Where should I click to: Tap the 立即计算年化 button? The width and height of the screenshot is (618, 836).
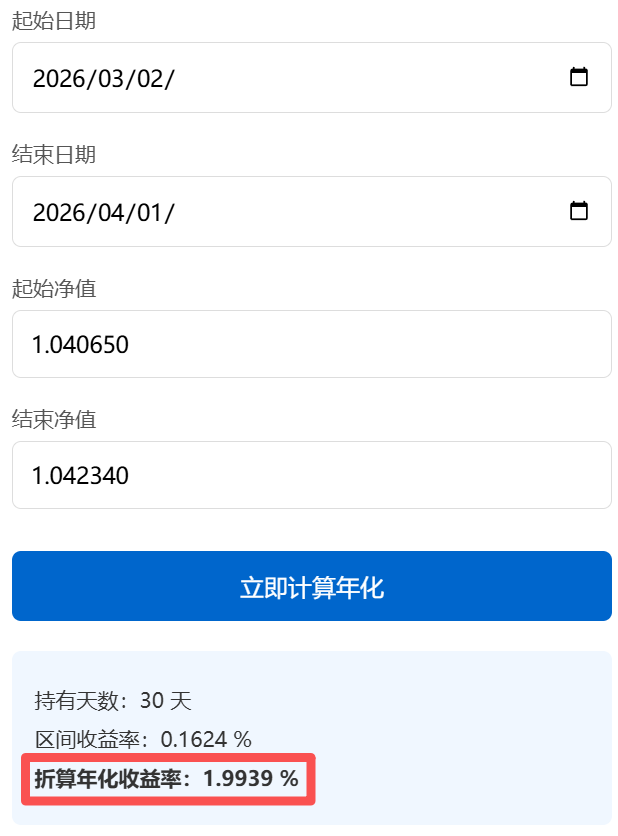(311, 587)
